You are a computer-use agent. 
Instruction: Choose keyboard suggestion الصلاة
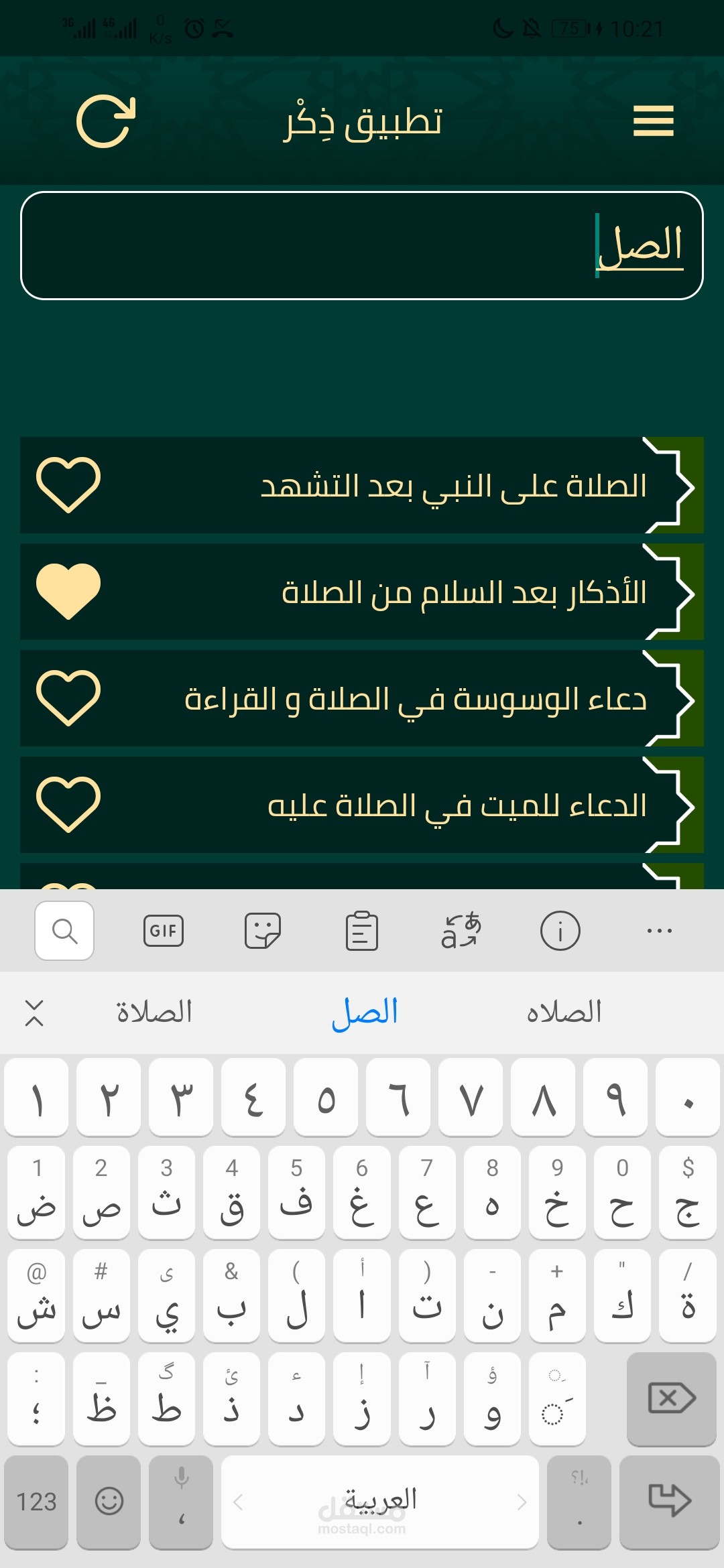[x=154, y=1012]
